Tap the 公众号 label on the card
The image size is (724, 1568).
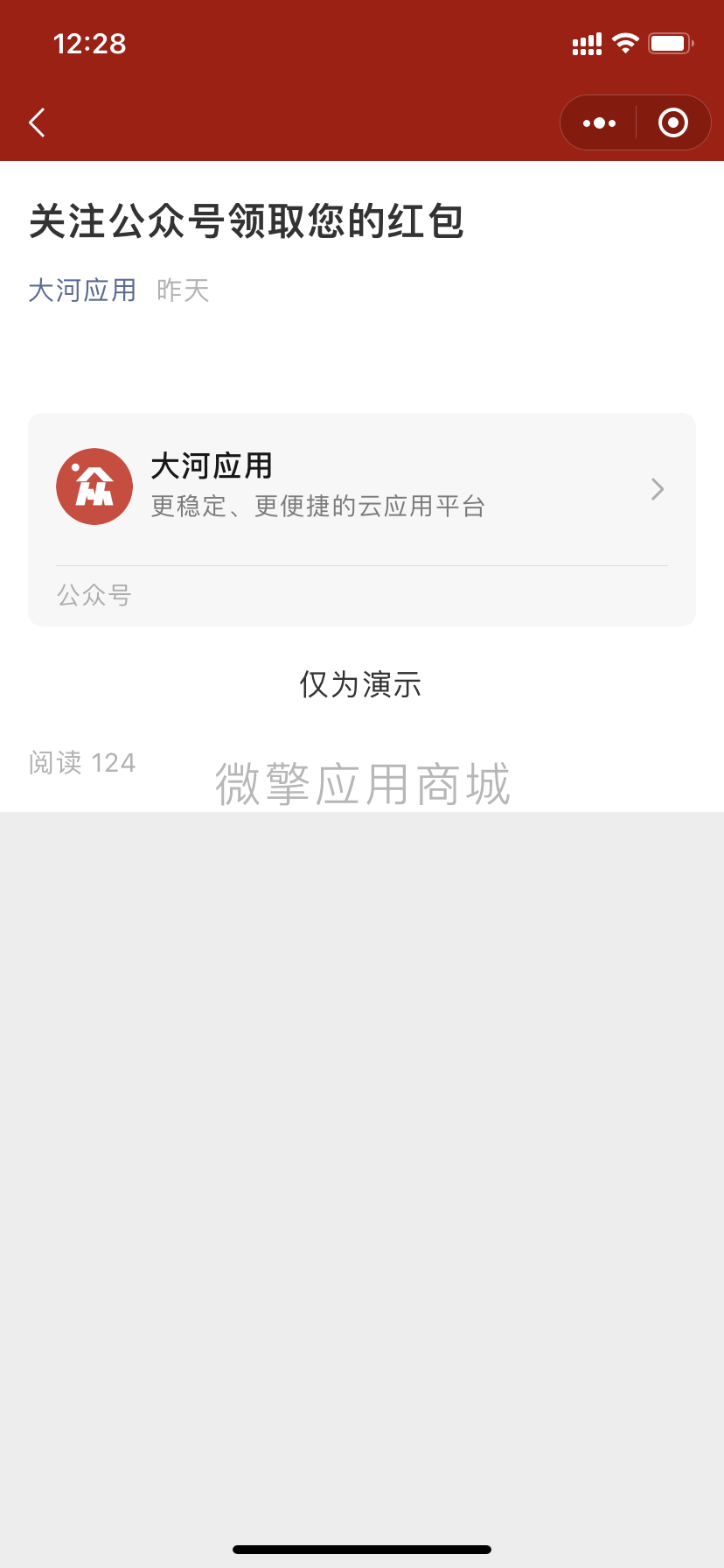pos(94,595)
